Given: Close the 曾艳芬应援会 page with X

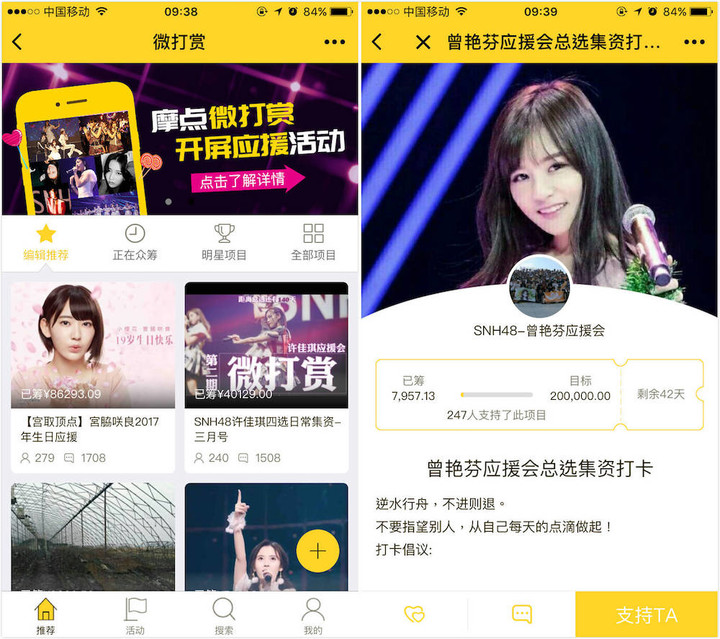Looking at the screenshot, I should coord(423,43).
